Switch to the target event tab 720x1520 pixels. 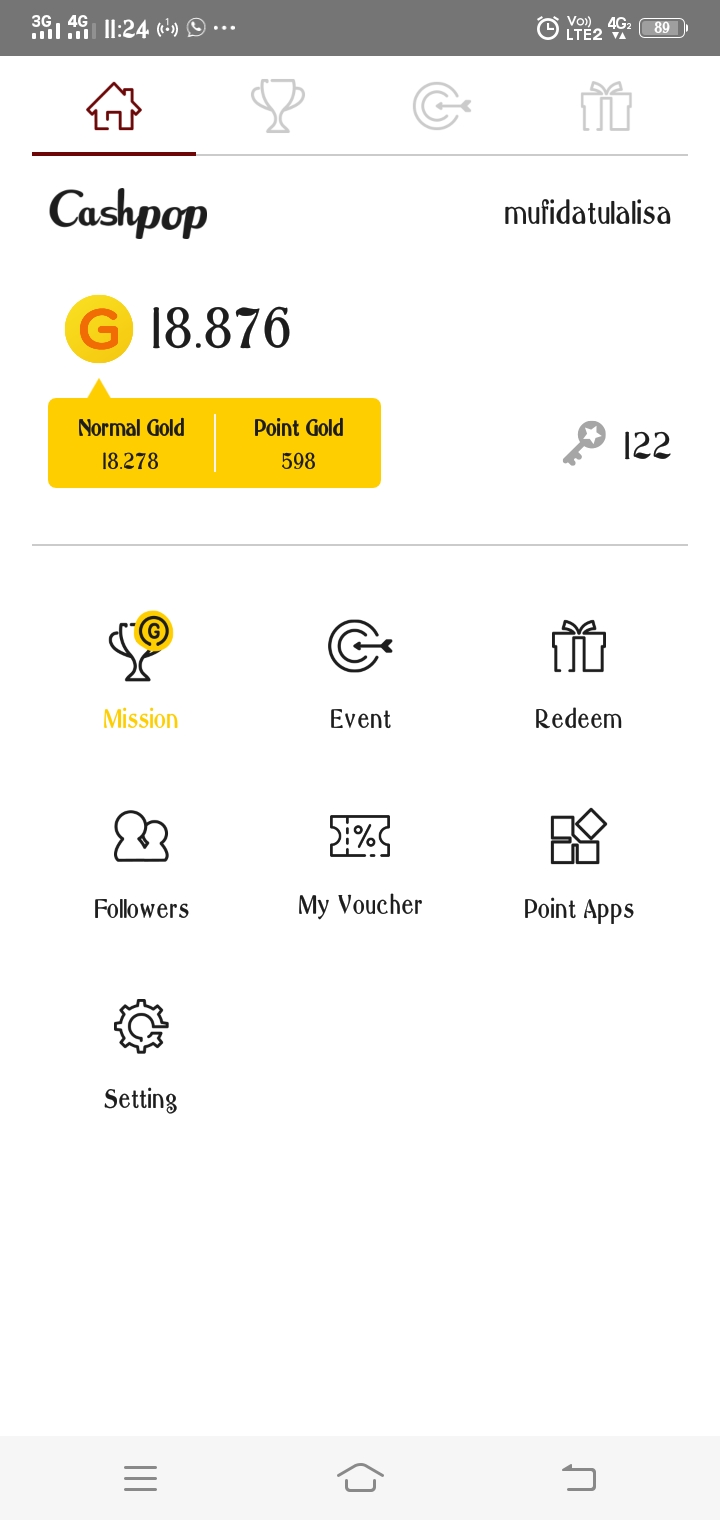(x=441, y=105)
